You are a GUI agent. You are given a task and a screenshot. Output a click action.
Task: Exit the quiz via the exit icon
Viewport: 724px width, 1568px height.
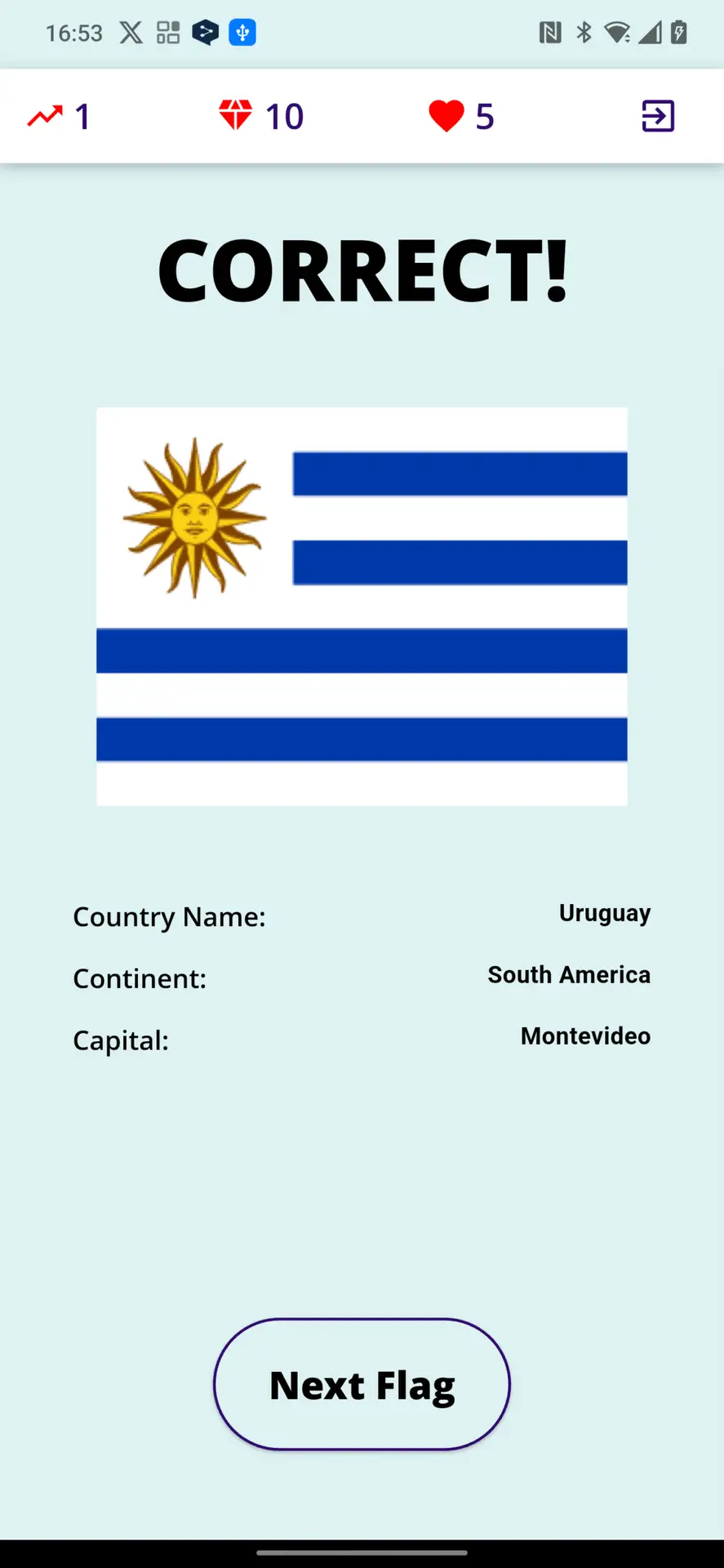658,116
